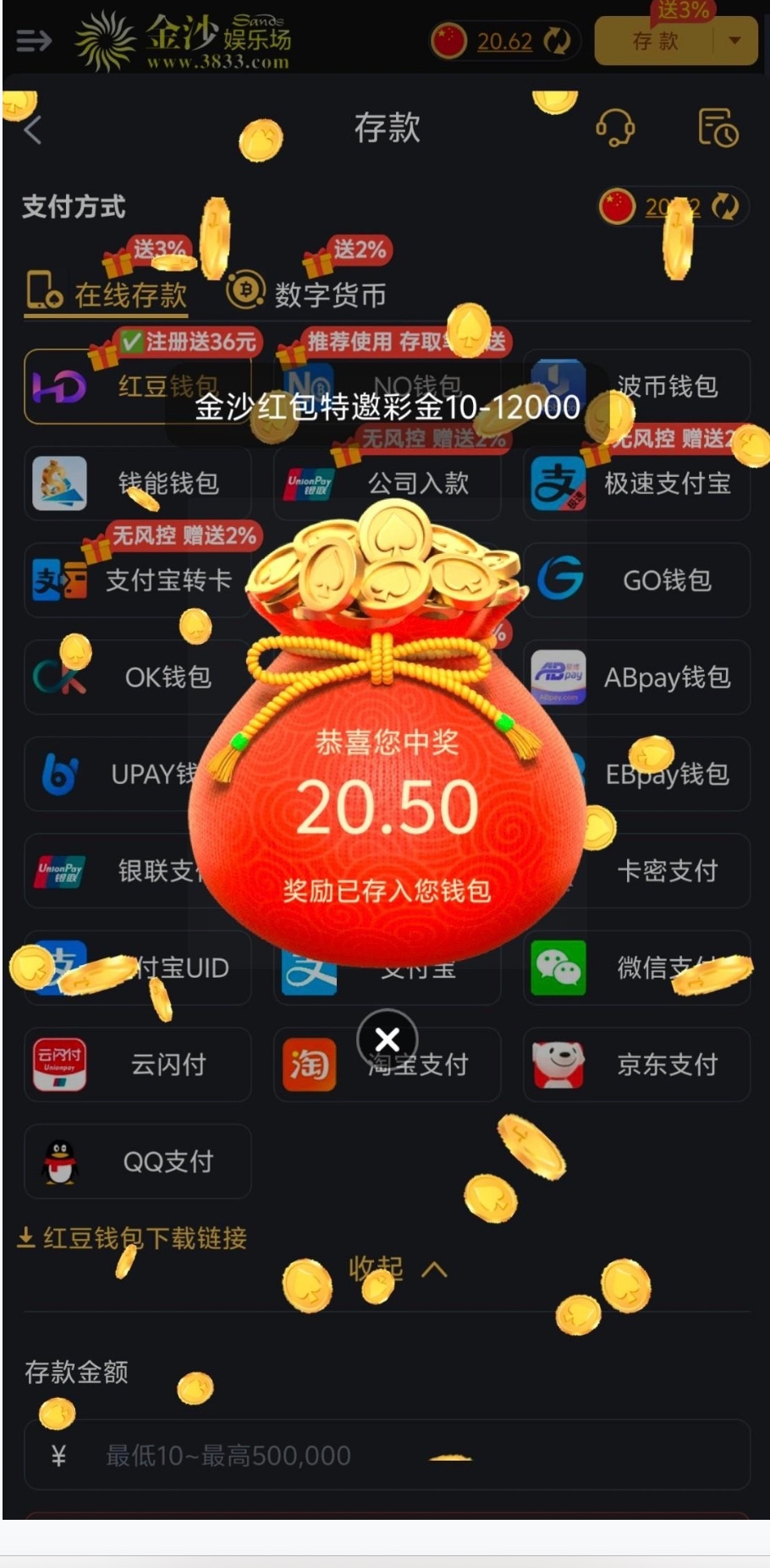The height and width of the screenshot is (1568, 770).
Task: Go back from the 存款 page
Action: 33,130
